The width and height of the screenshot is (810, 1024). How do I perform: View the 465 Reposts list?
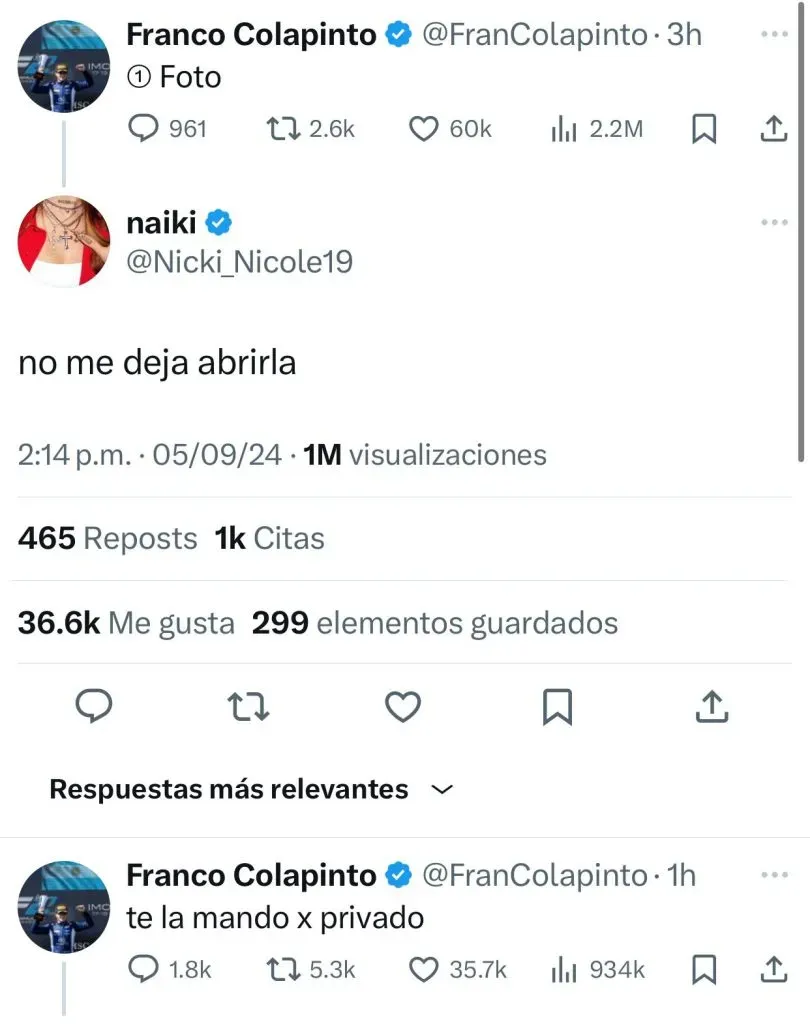[x=107, y=538]
